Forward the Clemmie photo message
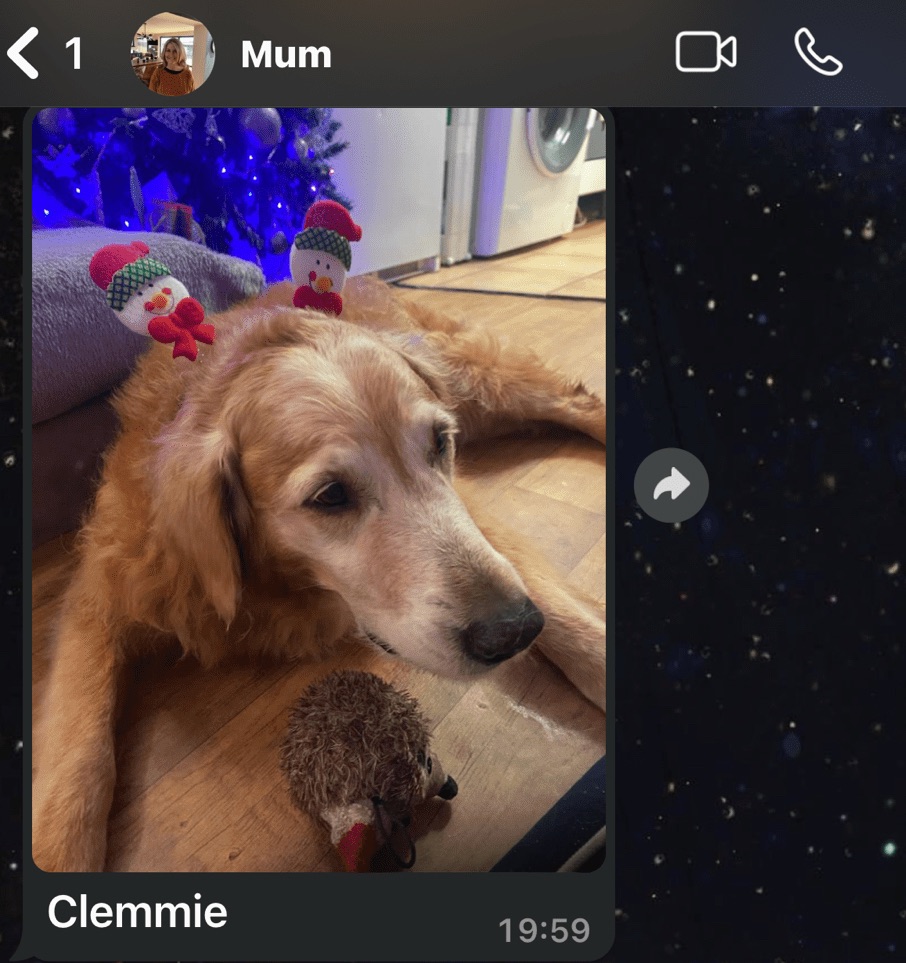The image size is (906, 963). click(671, 486)
